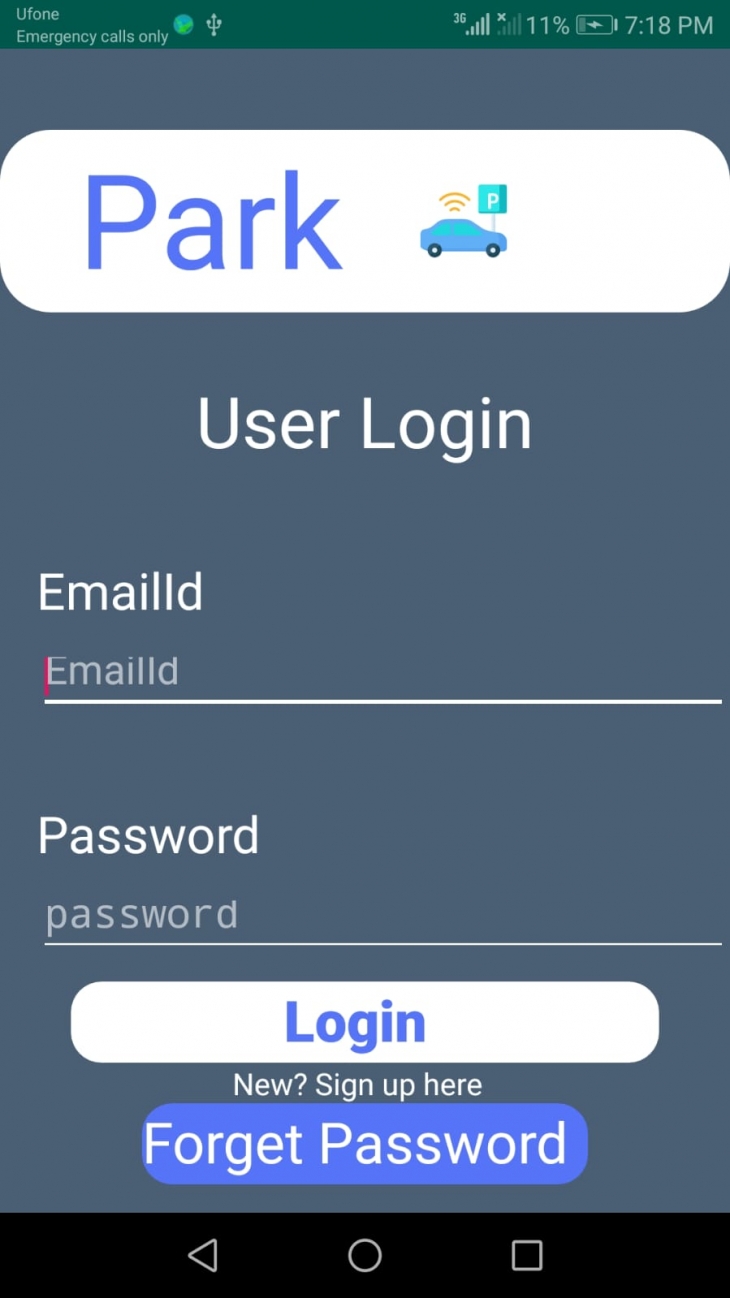Screen dimensions: 730x1298
Task: Open the 'New? Sign up here' link
Action: pyautogui.click(x=357, y=1085)
